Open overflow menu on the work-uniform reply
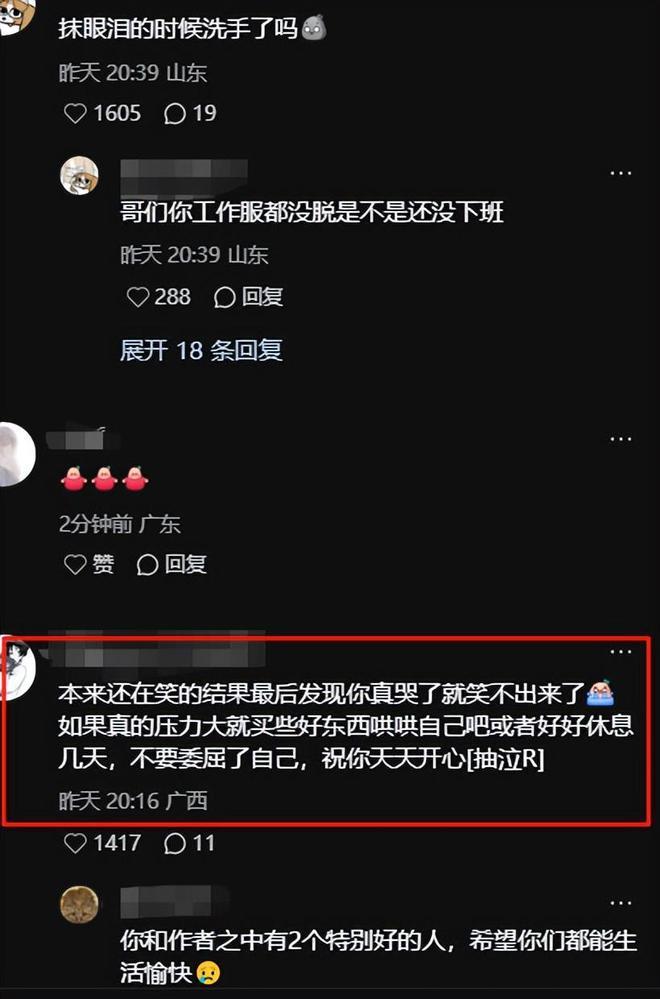Screen dimensions: 660x999 [x=621, y=173]
